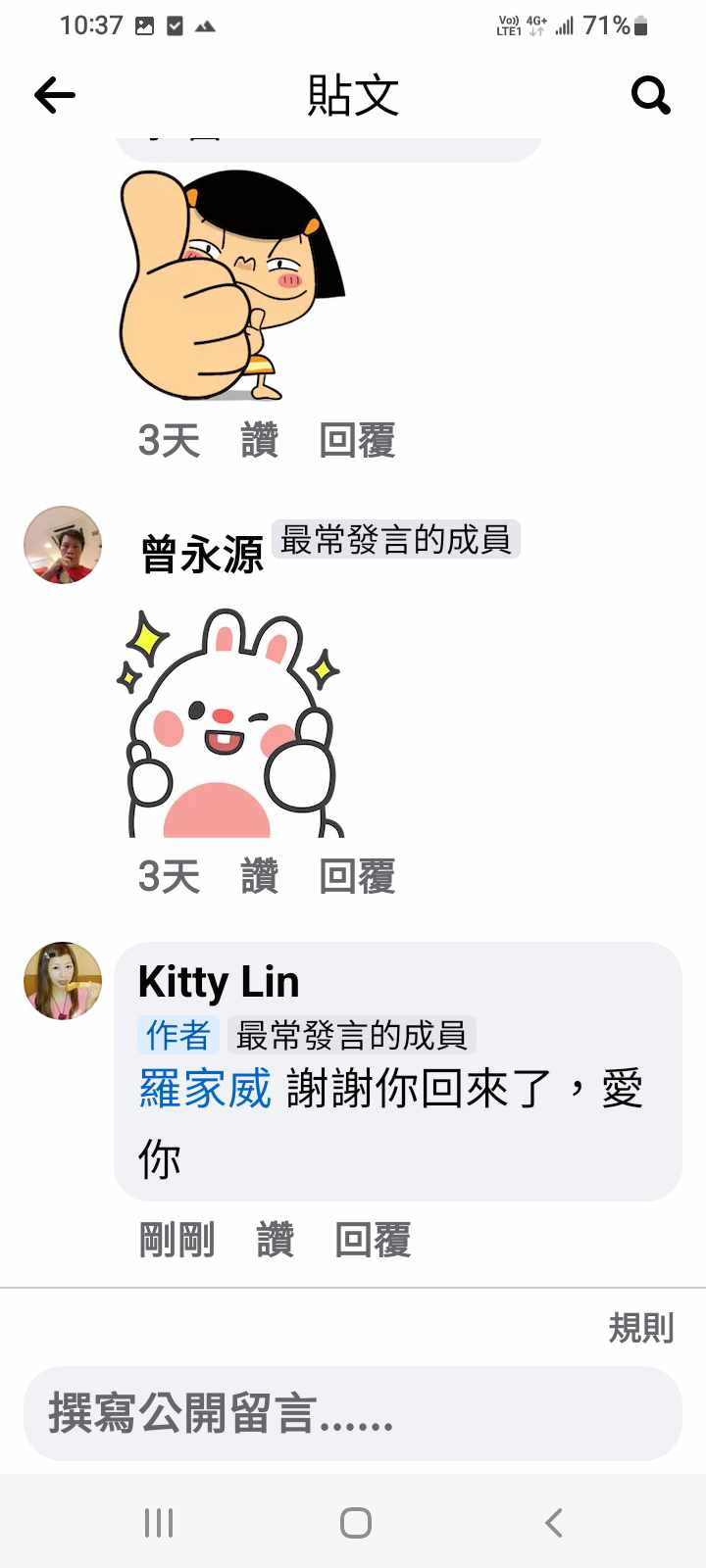Open the group rules (規則)
The height and width of the screenshot is (1568, 706).
(640, 1328)
